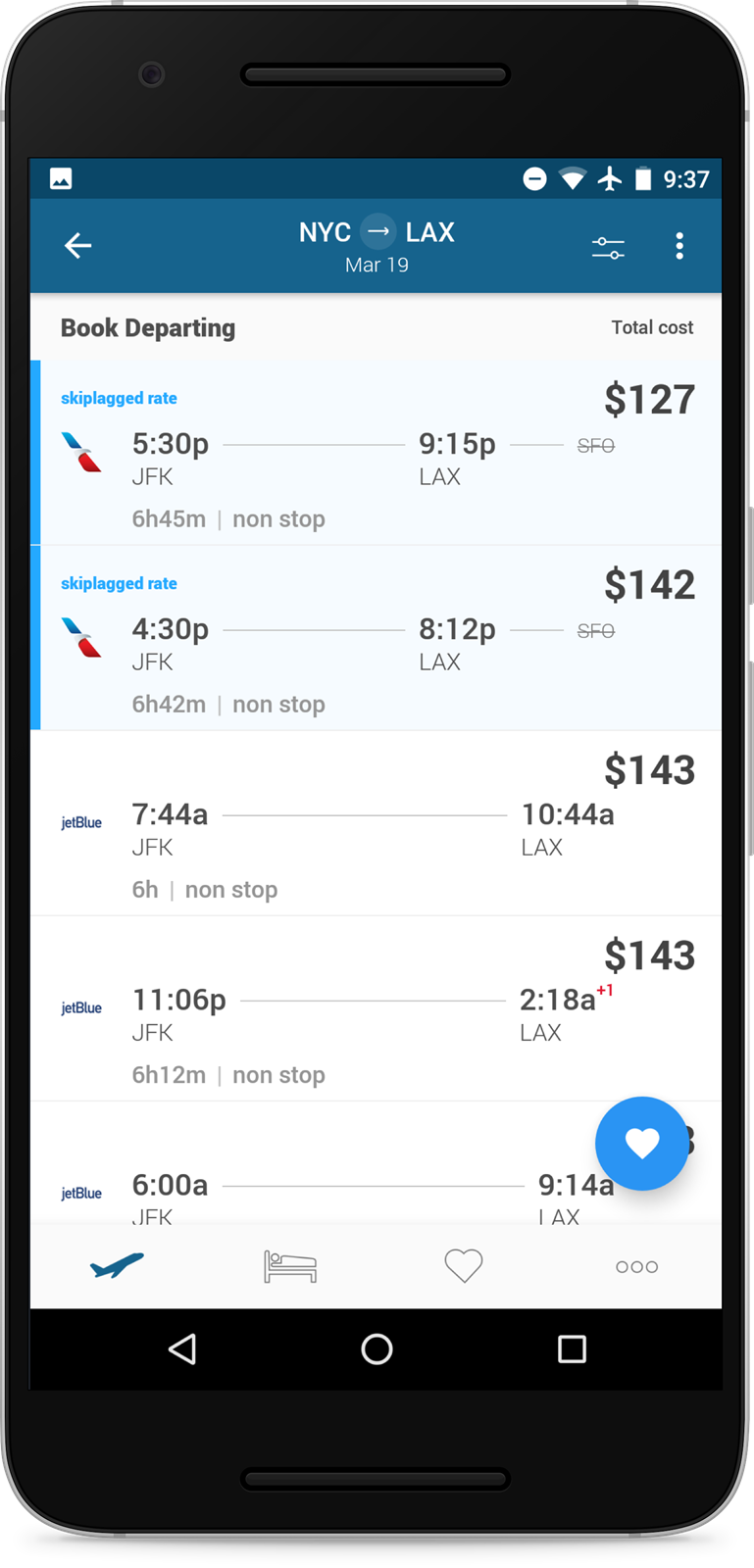Image resolution: width=754 pixels, height=1568 pixels.
Task: Tap the Android home button
Action: click(377, 1349)
